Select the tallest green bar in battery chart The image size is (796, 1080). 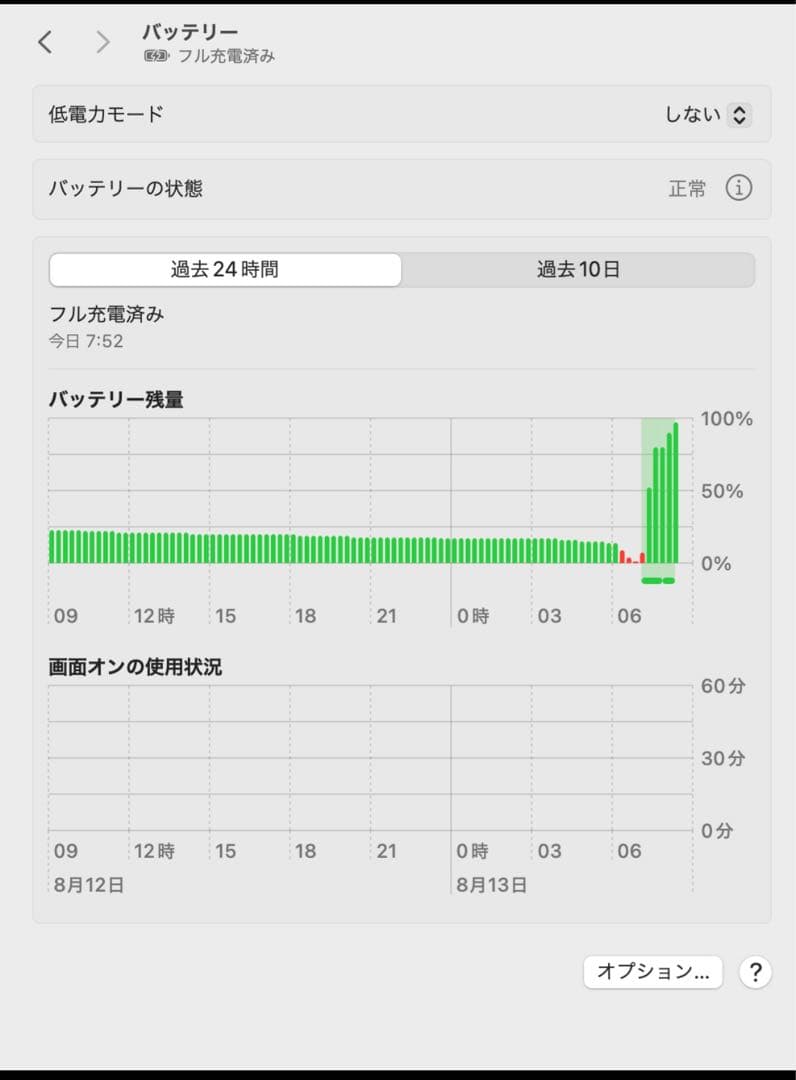(675, 490)
